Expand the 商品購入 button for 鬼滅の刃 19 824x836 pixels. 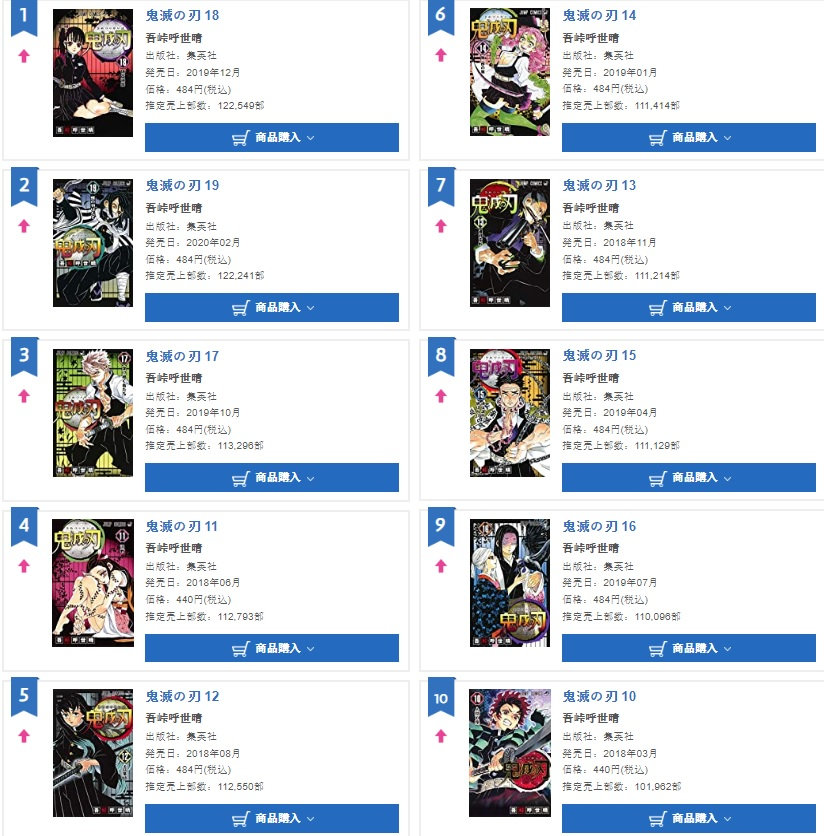tap(272, 308)
